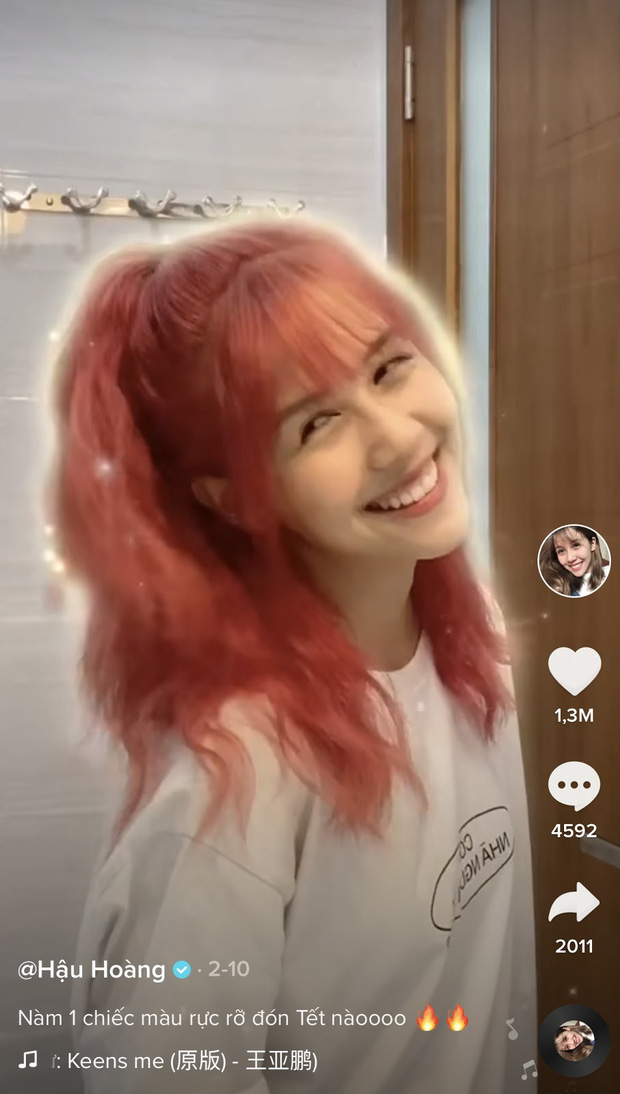Like this video with the heart
This screenshot has width=620, height=1094.
[x=574, y=671]
